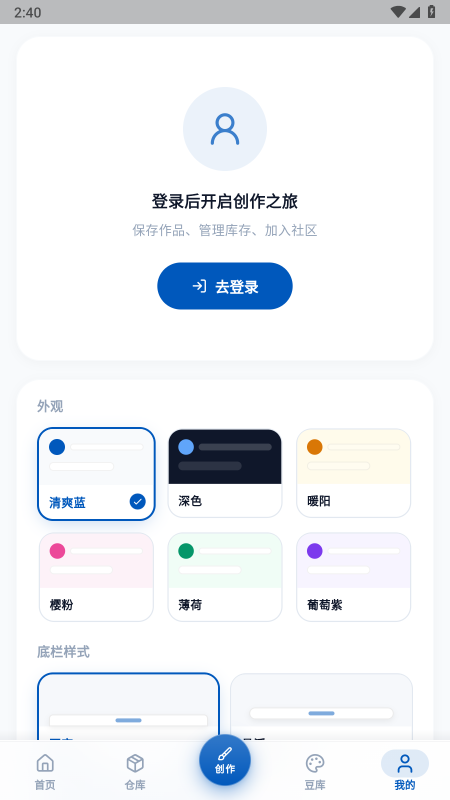Viewport: 450px width, 800px height.
Task: Open the 仓库 tab
Action: [x=135, y=771]
